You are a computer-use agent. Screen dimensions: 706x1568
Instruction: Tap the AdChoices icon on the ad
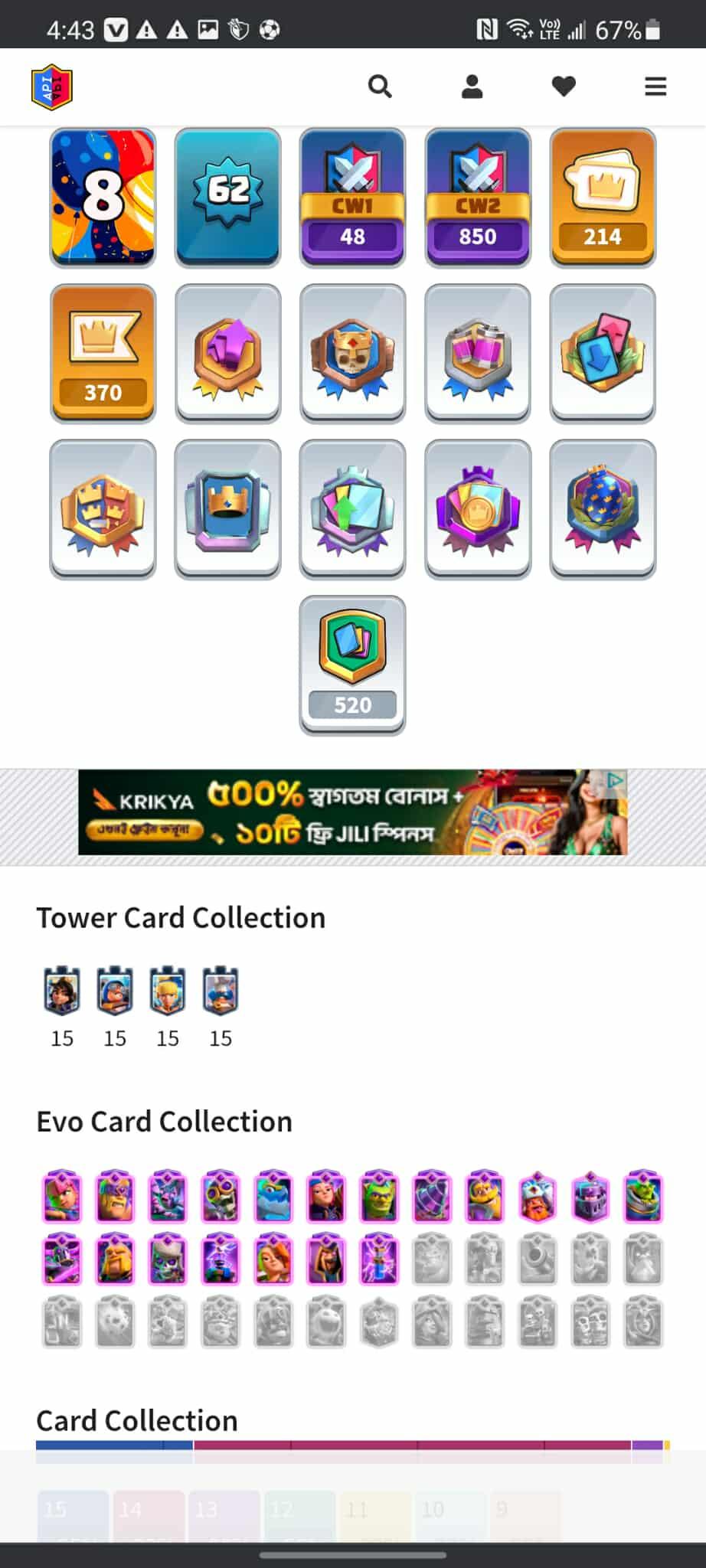point(616,780)
